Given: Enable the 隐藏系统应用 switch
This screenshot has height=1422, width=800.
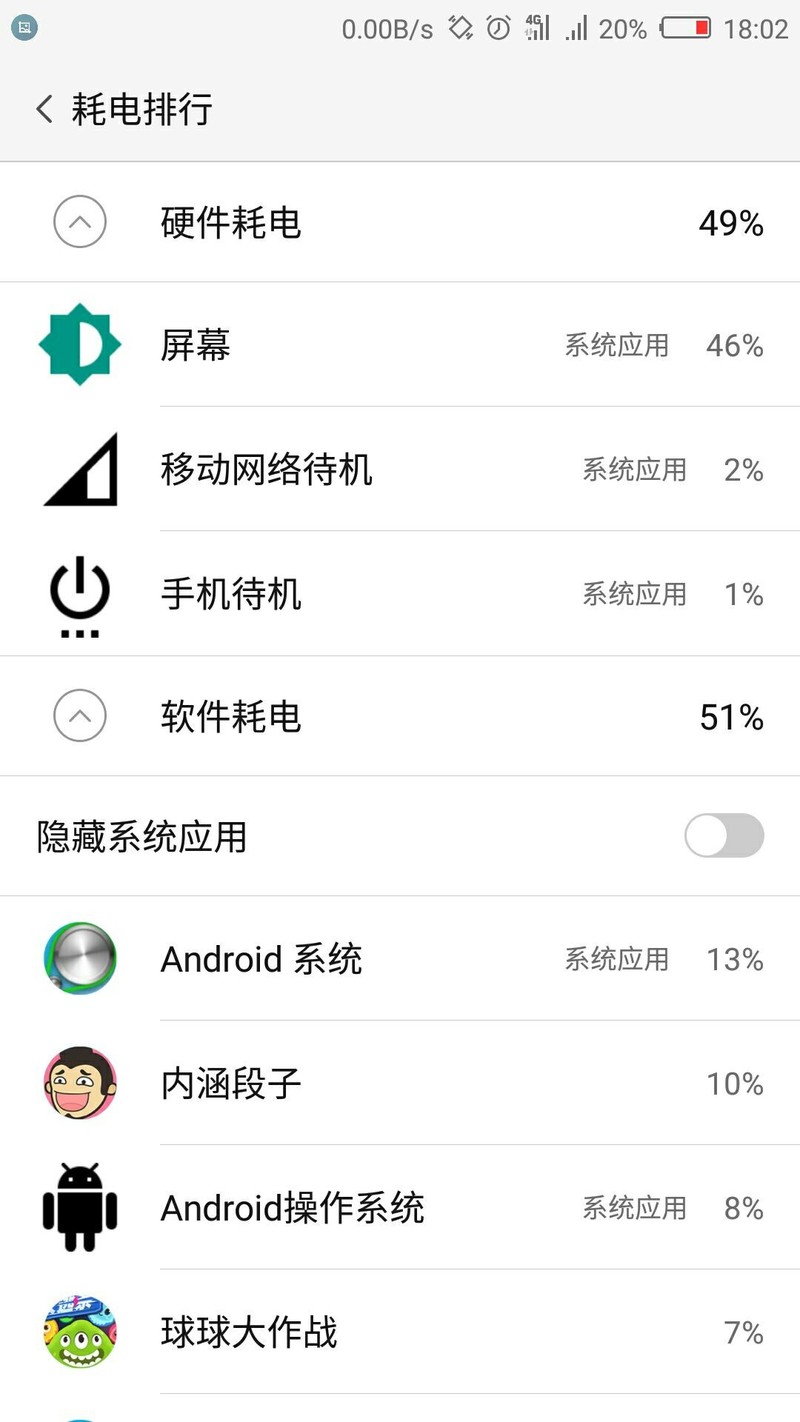Looking at the screenshot, I should point(724,836).
